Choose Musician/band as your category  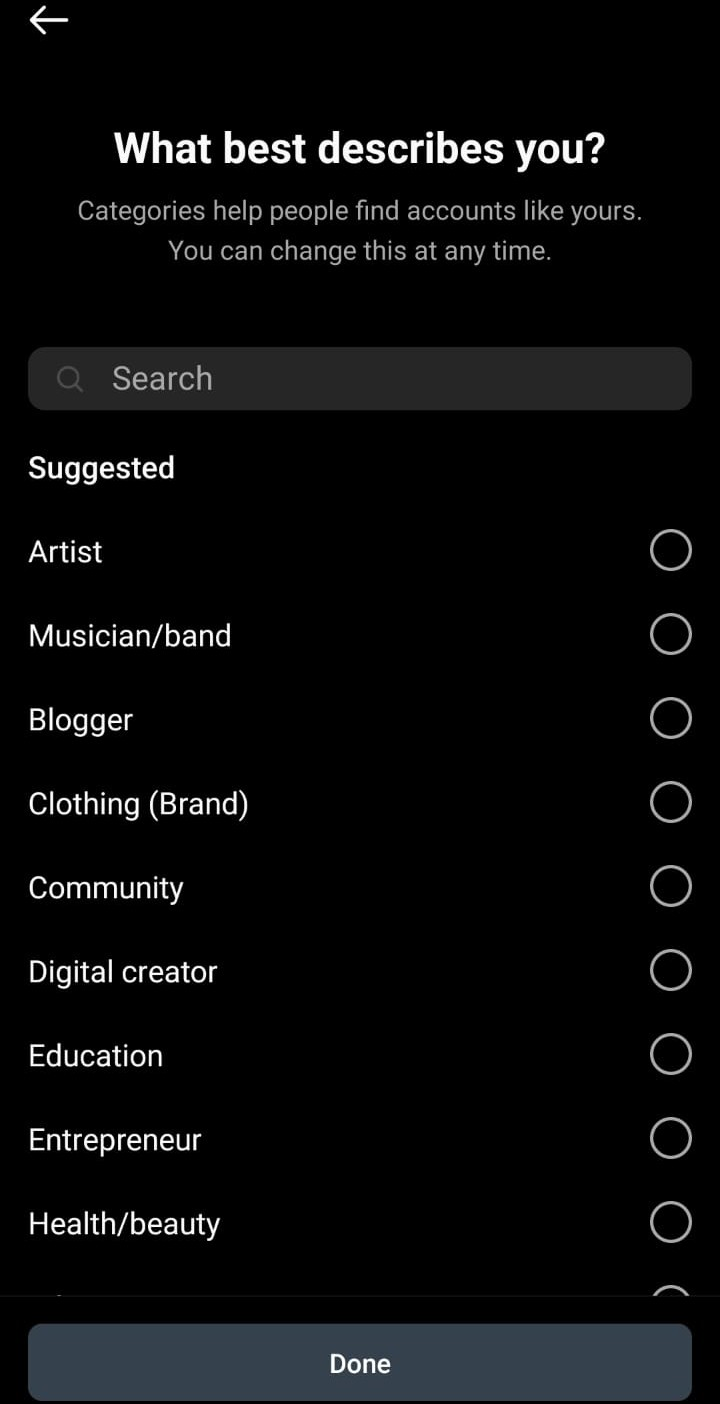360,635
